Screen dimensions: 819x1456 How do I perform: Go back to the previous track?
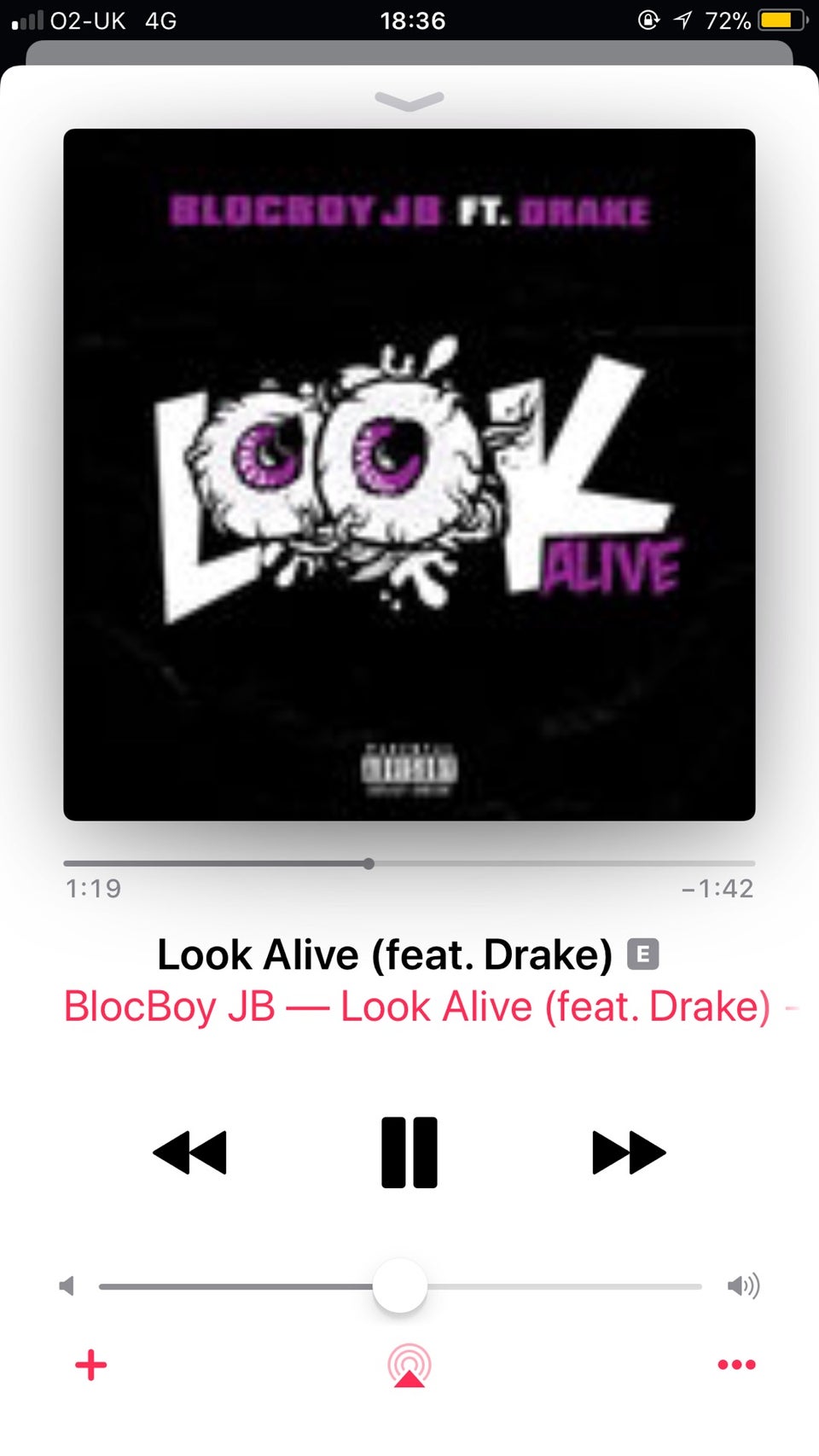[190, 1151]
